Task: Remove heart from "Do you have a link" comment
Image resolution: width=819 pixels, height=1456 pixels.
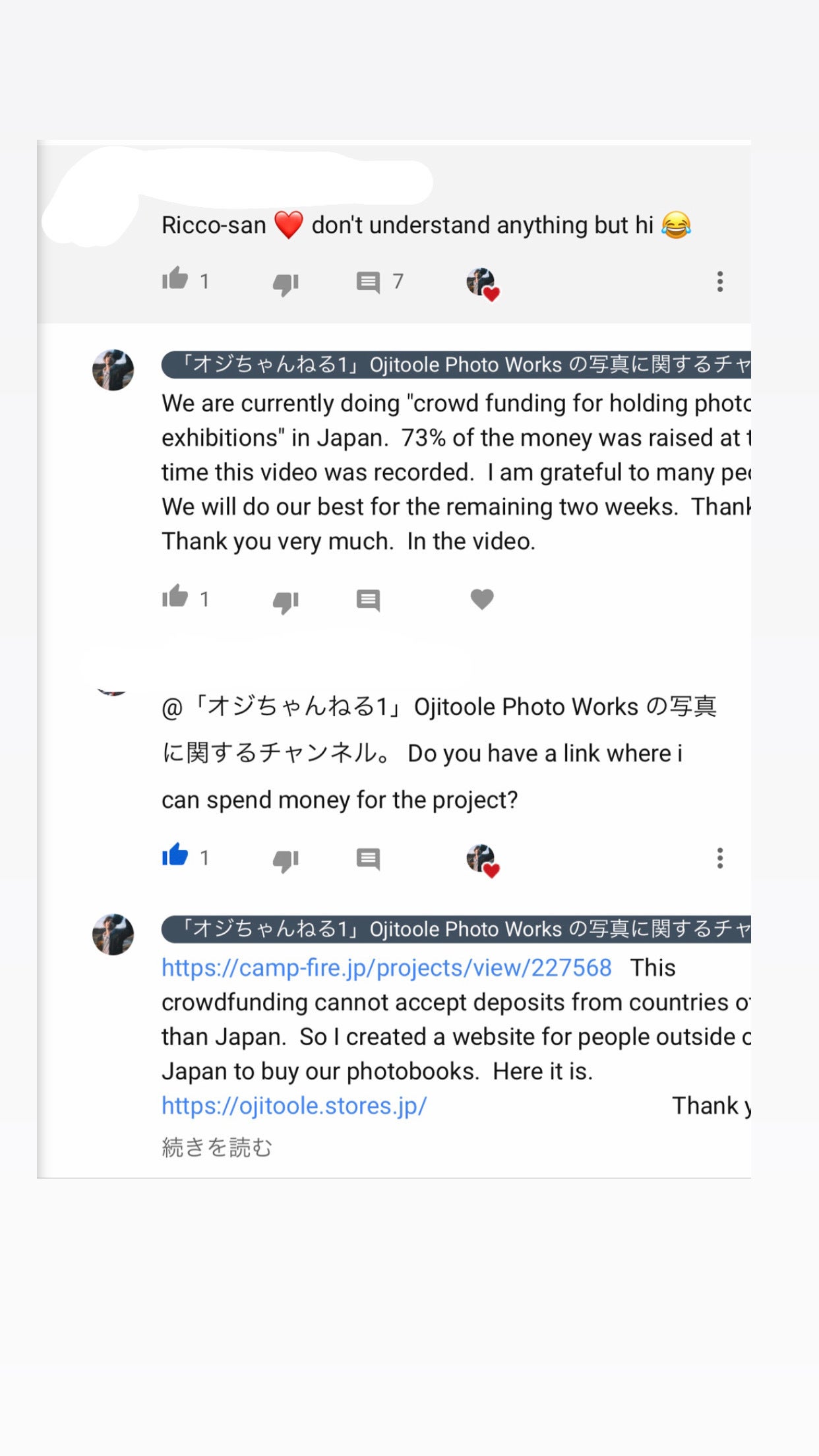Action: pyautogui.click(x=483, y=860)
